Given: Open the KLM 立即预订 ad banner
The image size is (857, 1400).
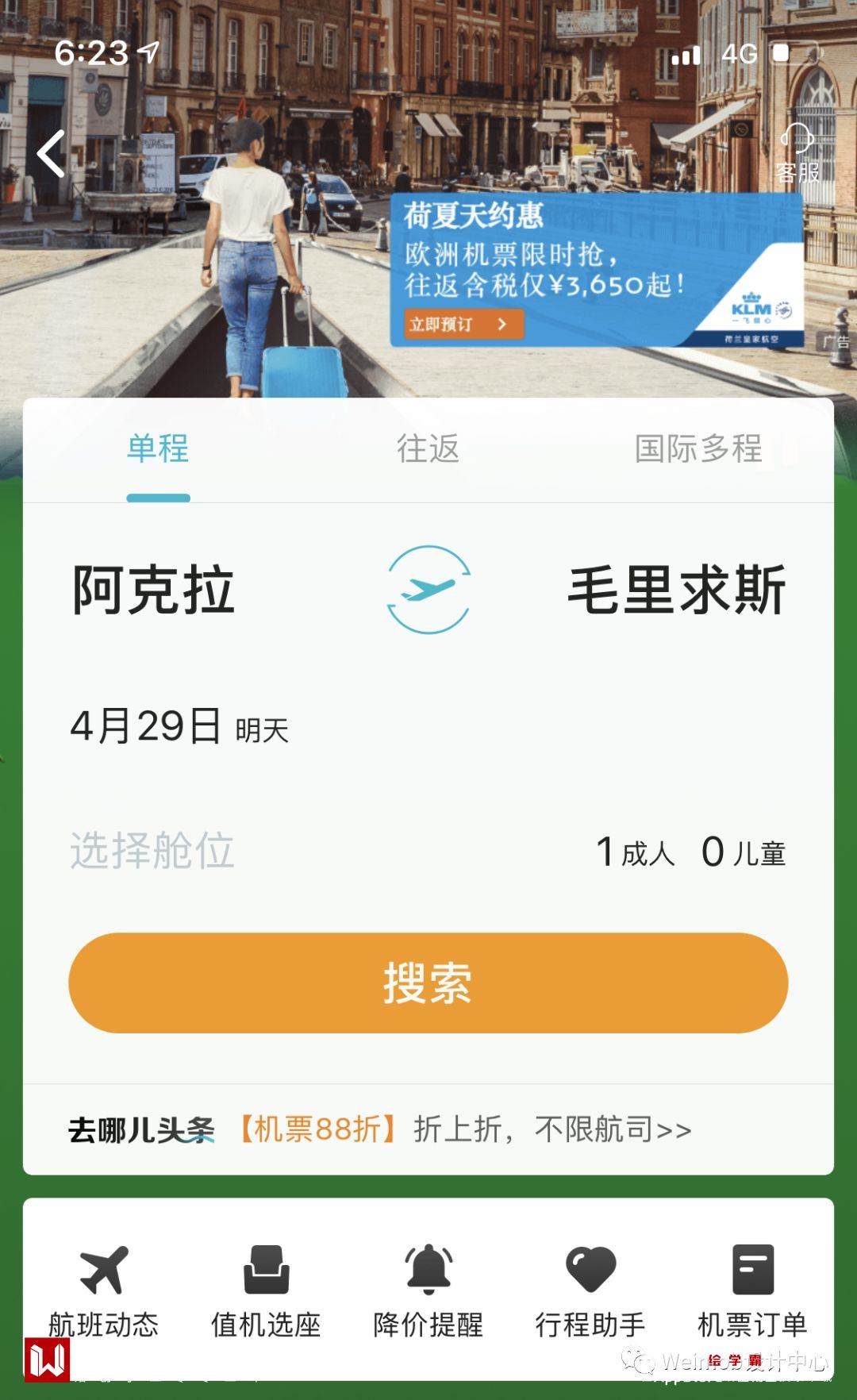Looking at the screenshot, I should pos(464,324).
